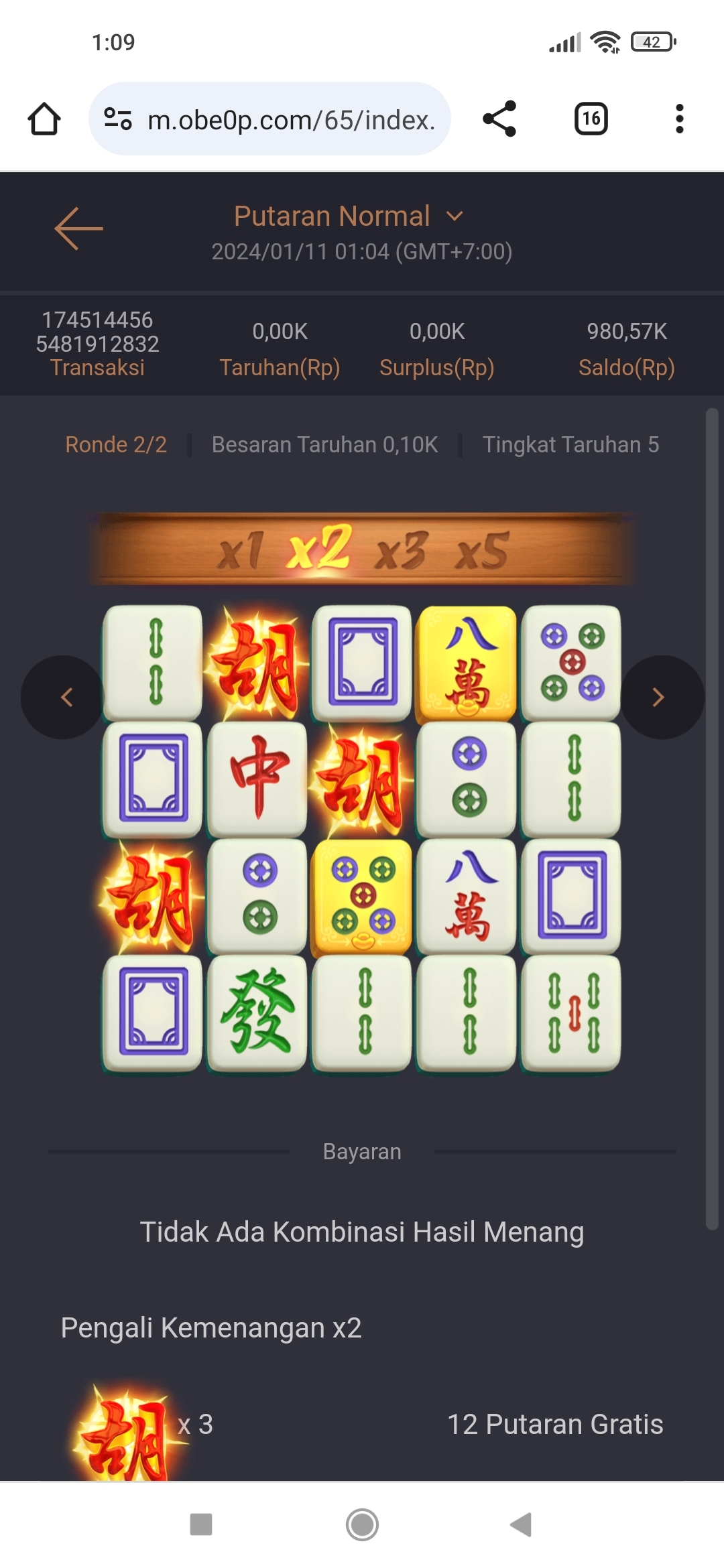Image resolution: width=724 pixels, height=1568 pixels.
Task: Go to browser home page
Action: point(44,119)
